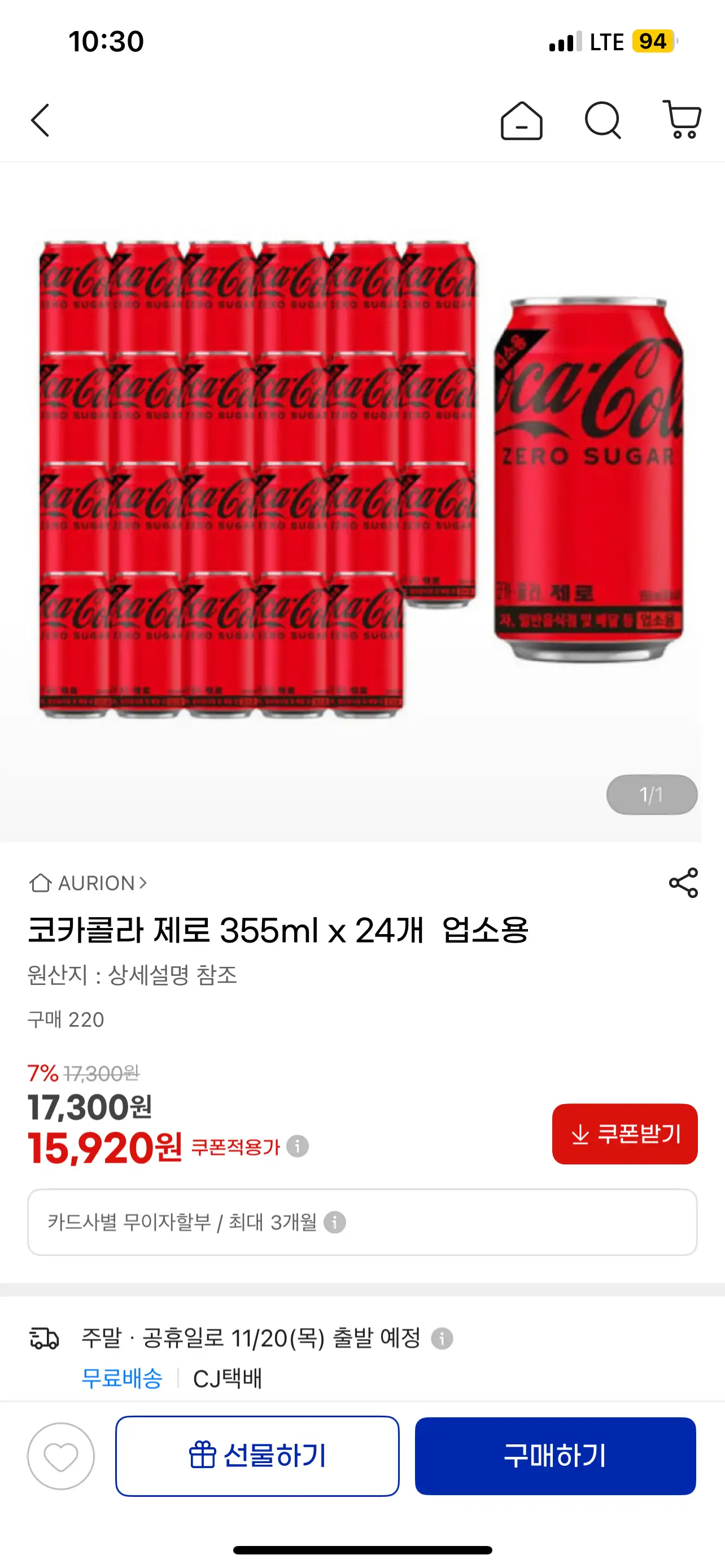
Task: Go back to the previous page
Action: coord(40,120)
